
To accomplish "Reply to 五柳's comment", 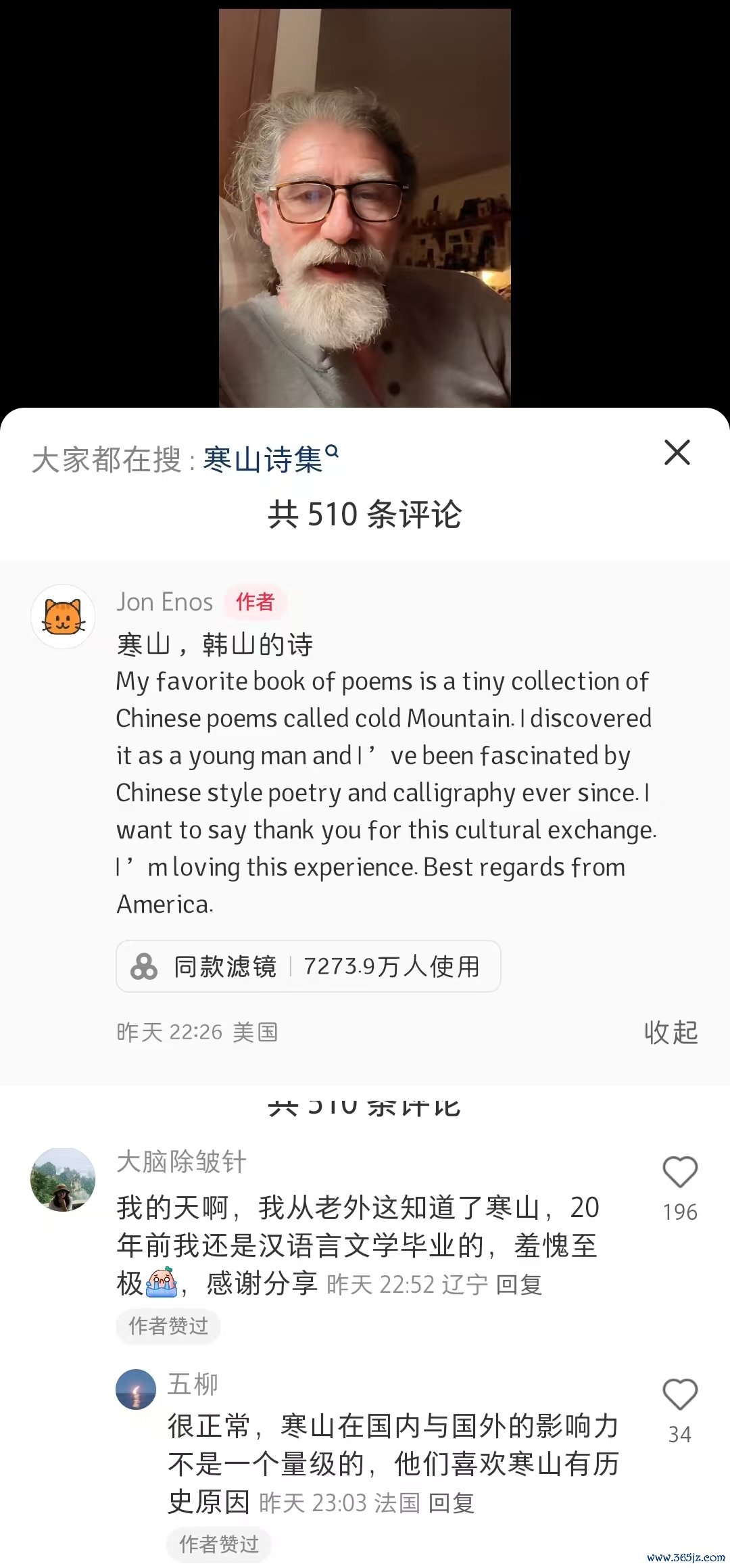I will pyautogui.click(x=452, y=1503).
